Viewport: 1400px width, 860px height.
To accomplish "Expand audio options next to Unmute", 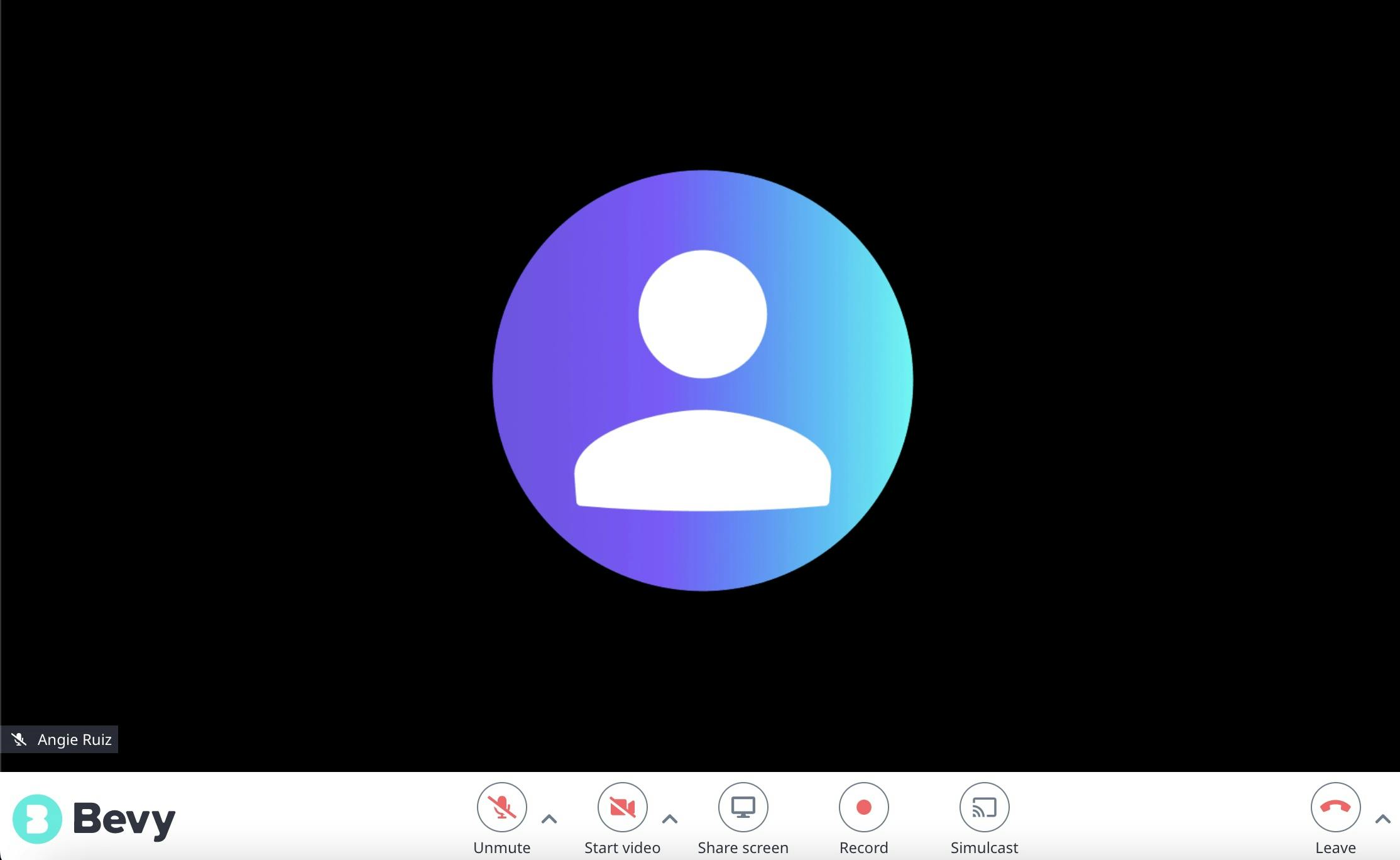I will point(549,819).
